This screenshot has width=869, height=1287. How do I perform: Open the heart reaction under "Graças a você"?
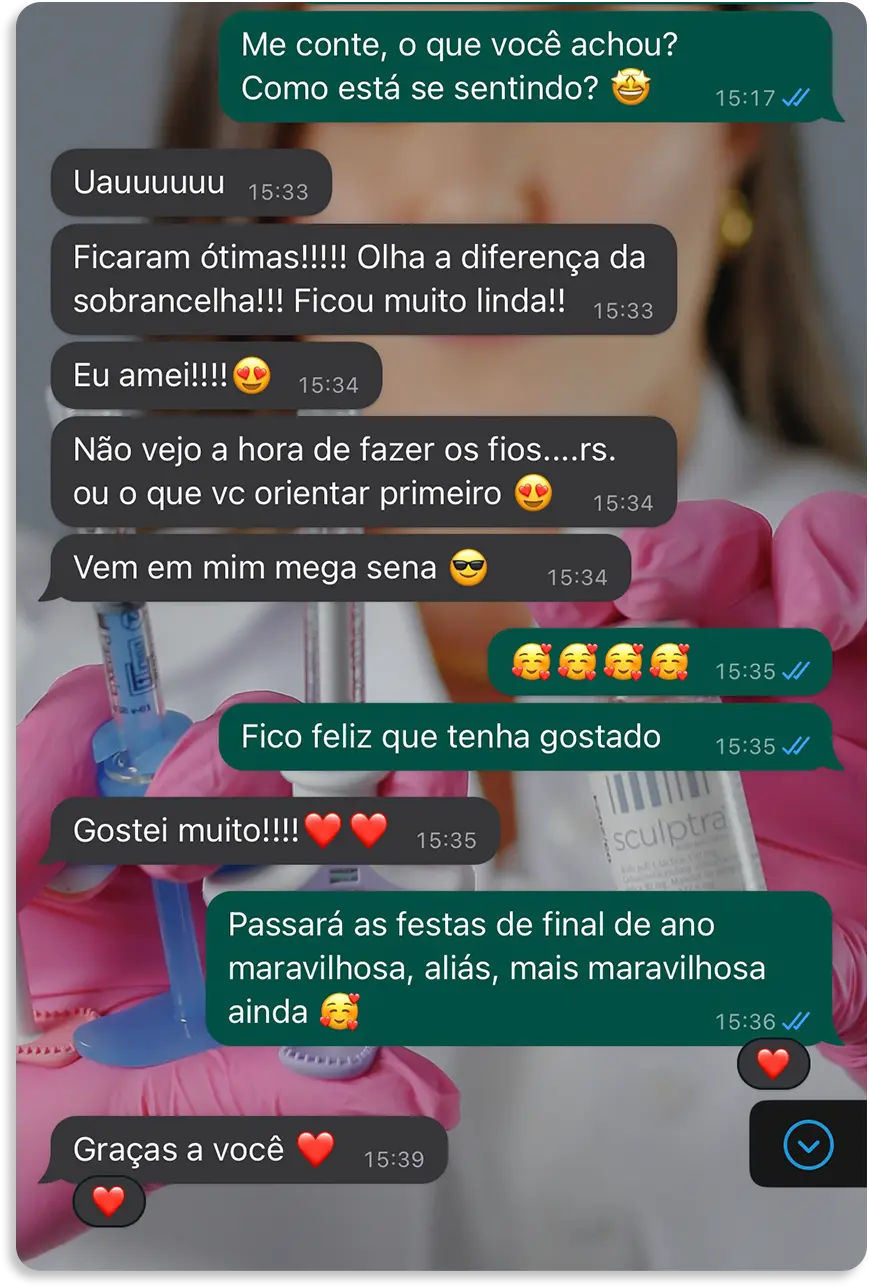[x=108, y=1200]
